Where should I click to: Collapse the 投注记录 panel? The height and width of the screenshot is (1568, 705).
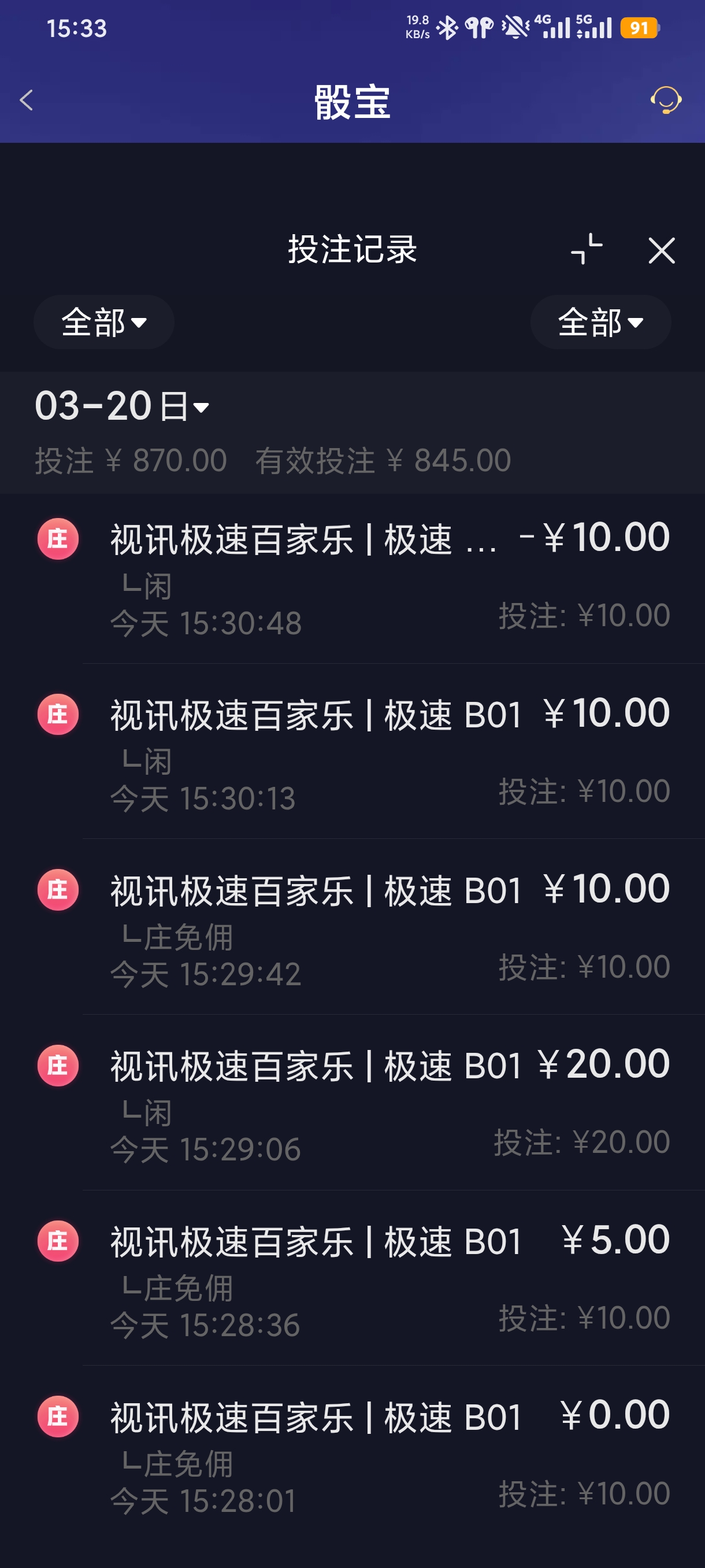click(x=587, y=250)
